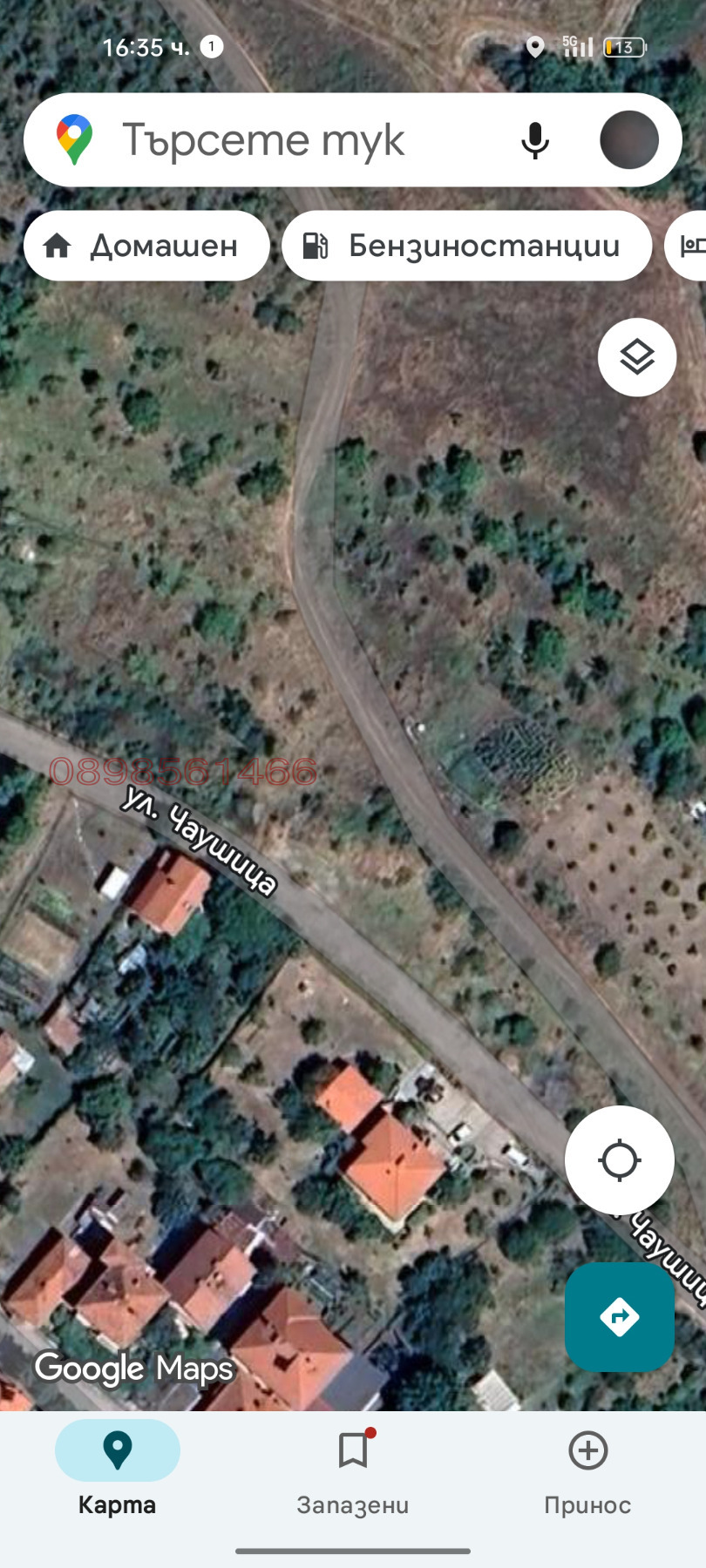The height and width of the screenshot is (1568, 706).
Task: Open directions with the teal arrow button
Action: pos(620,1316)
